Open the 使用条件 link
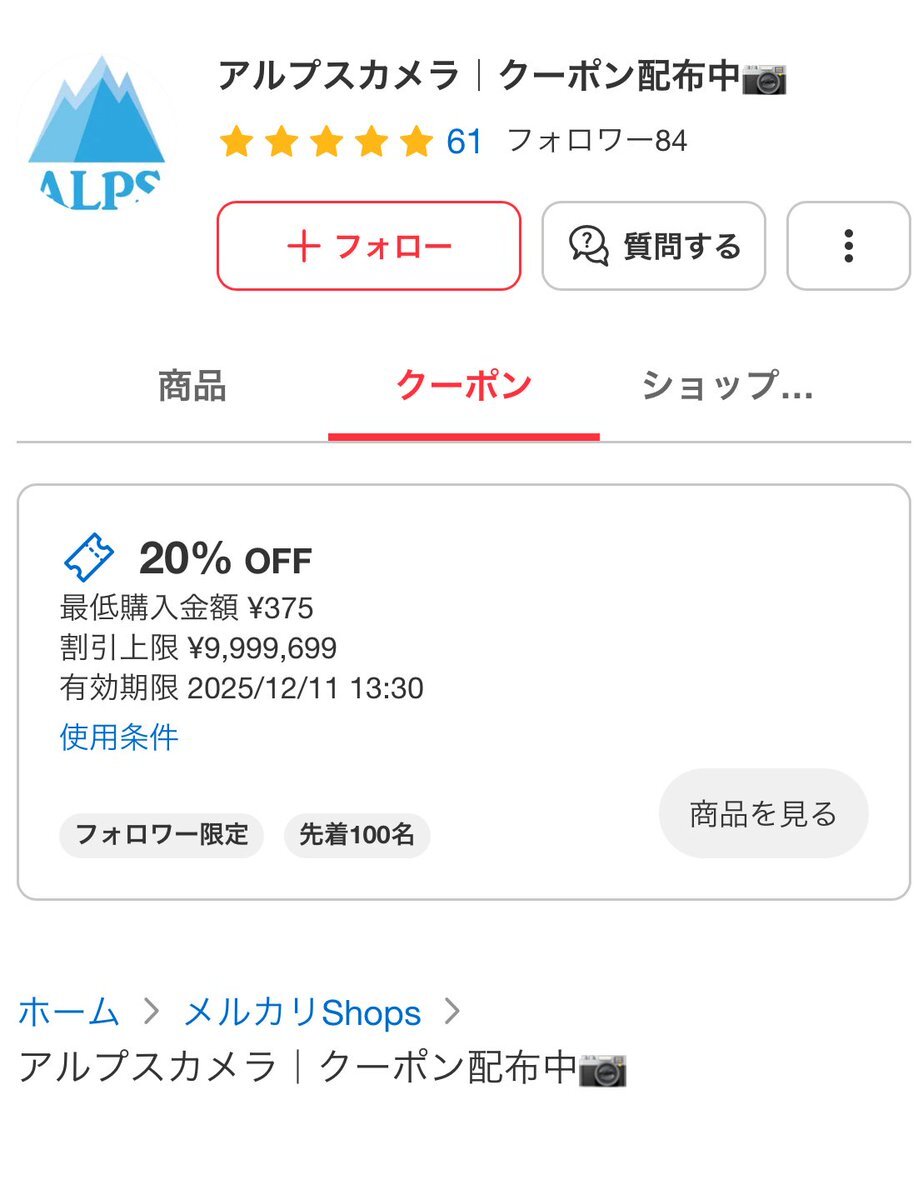 coord(119,738)
